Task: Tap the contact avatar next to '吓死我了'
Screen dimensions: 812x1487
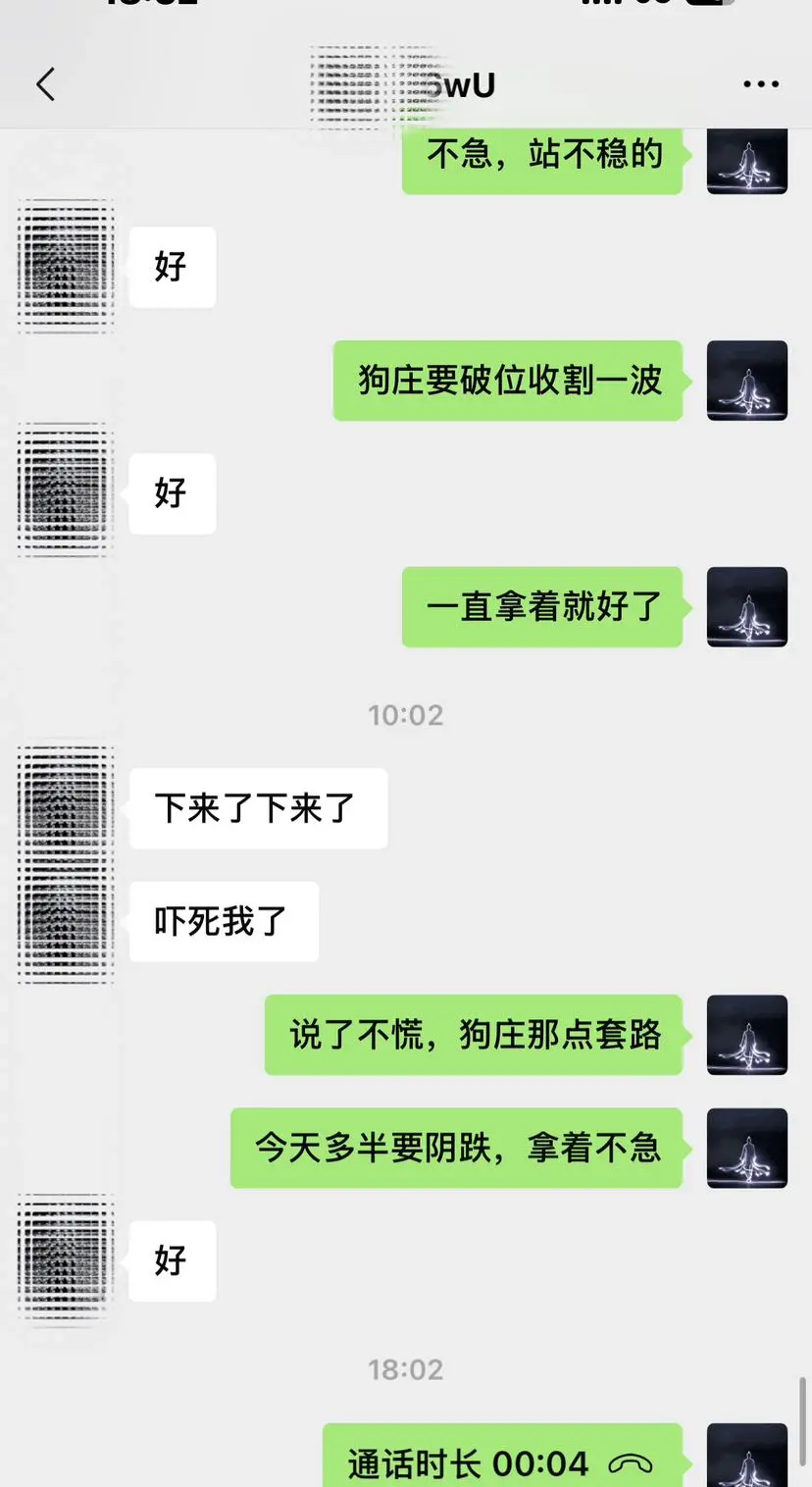Action: click(64, 921)
